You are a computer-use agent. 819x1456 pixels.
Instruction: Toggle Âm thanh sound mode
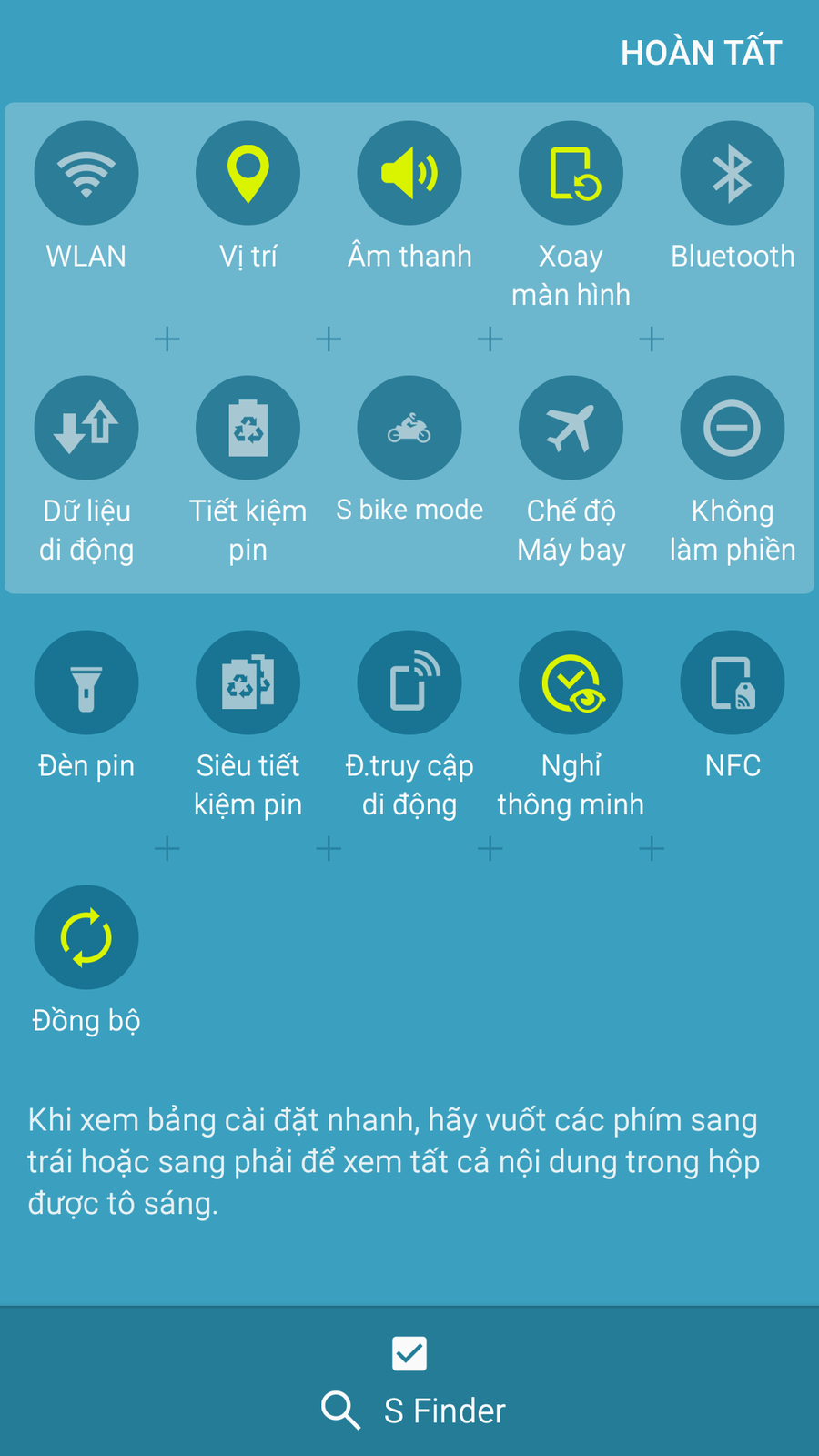tap(409, 173)
